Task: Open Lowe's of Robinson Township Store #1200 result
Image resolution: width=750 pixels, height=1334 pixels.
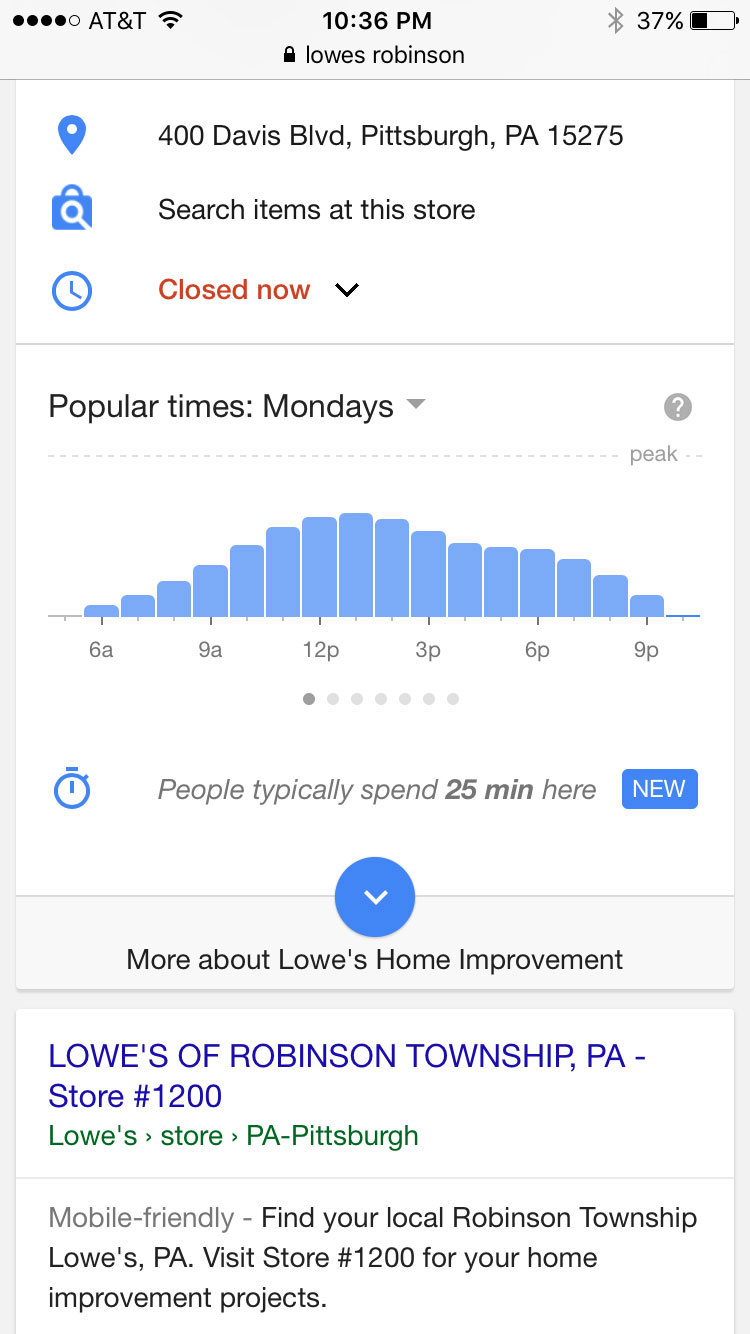Action: click(347, 1076)
